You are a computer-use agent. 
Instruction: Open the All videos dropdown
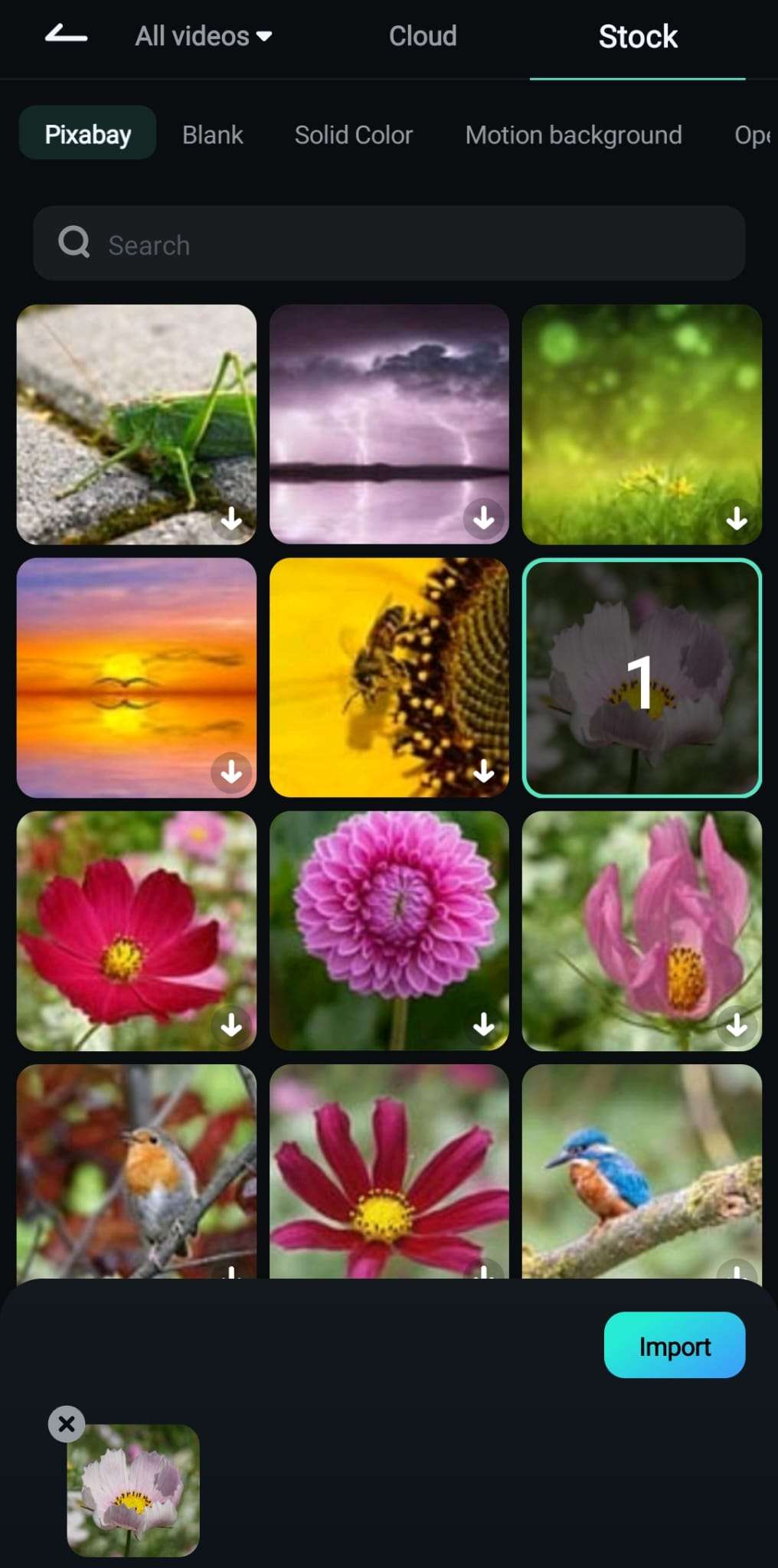pyautogui.click(x=204, y=36)
